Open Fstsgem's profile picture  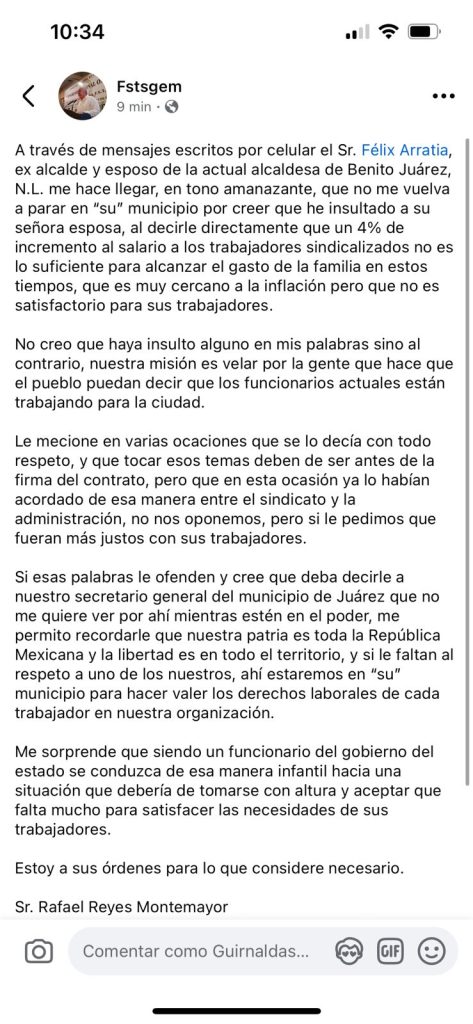tap(83, 96)
